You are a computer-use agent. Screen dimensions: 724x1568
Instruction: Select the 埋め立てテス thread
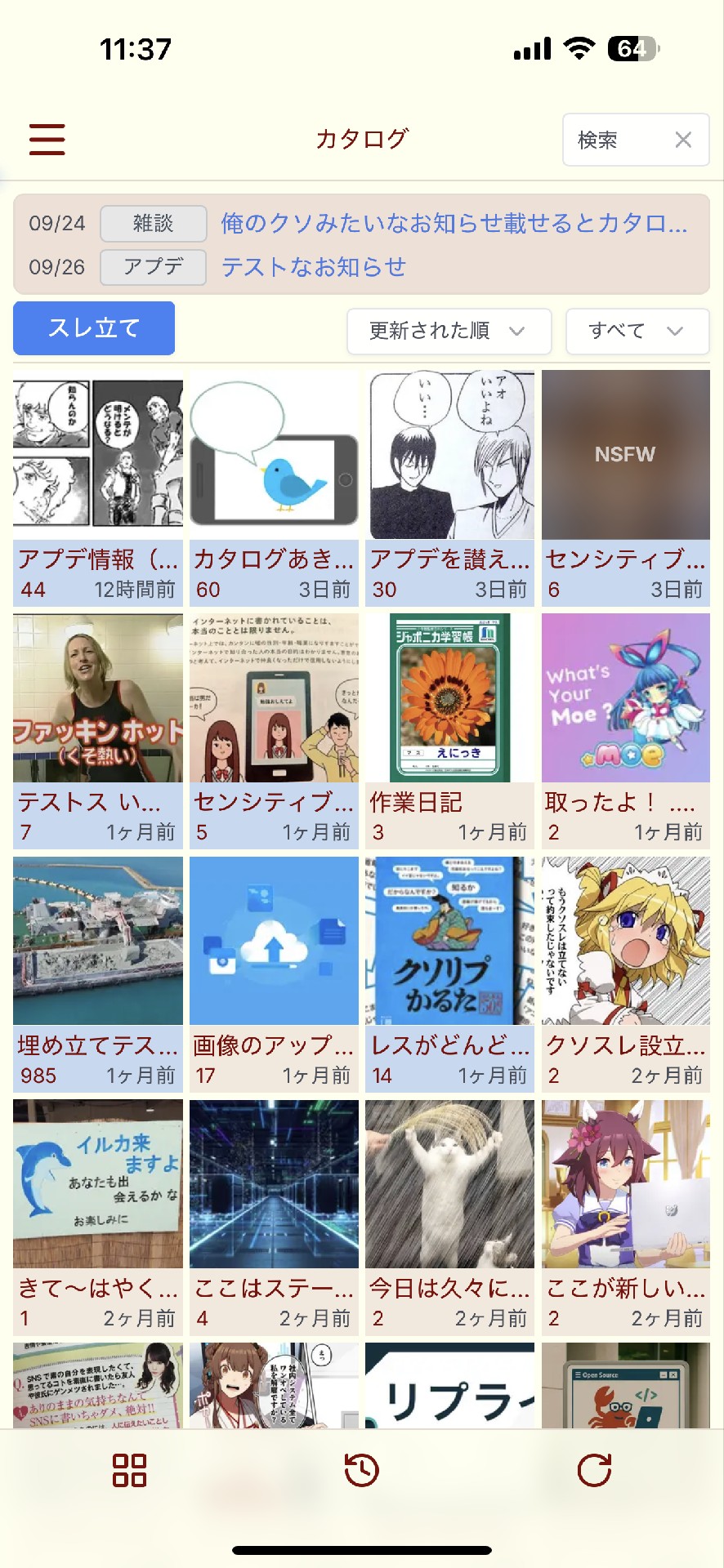(x=98, y=973)
